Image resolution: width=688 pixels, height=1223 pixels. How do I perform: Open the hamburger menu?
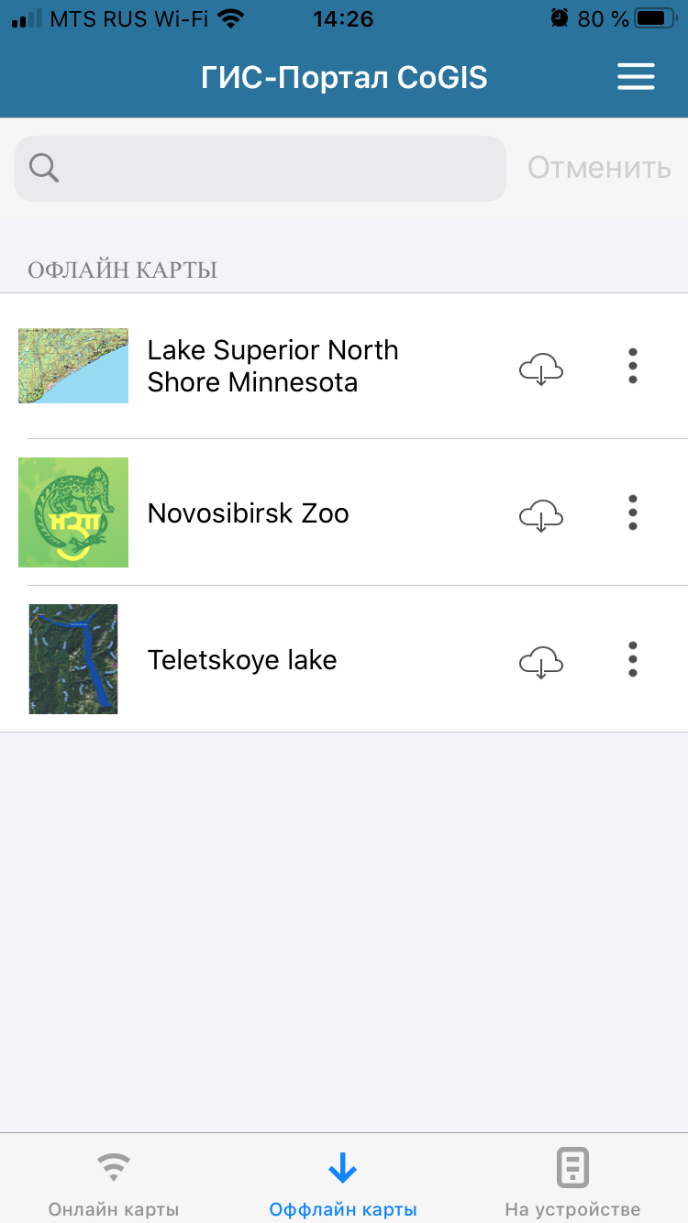click(x=635, y=77)
